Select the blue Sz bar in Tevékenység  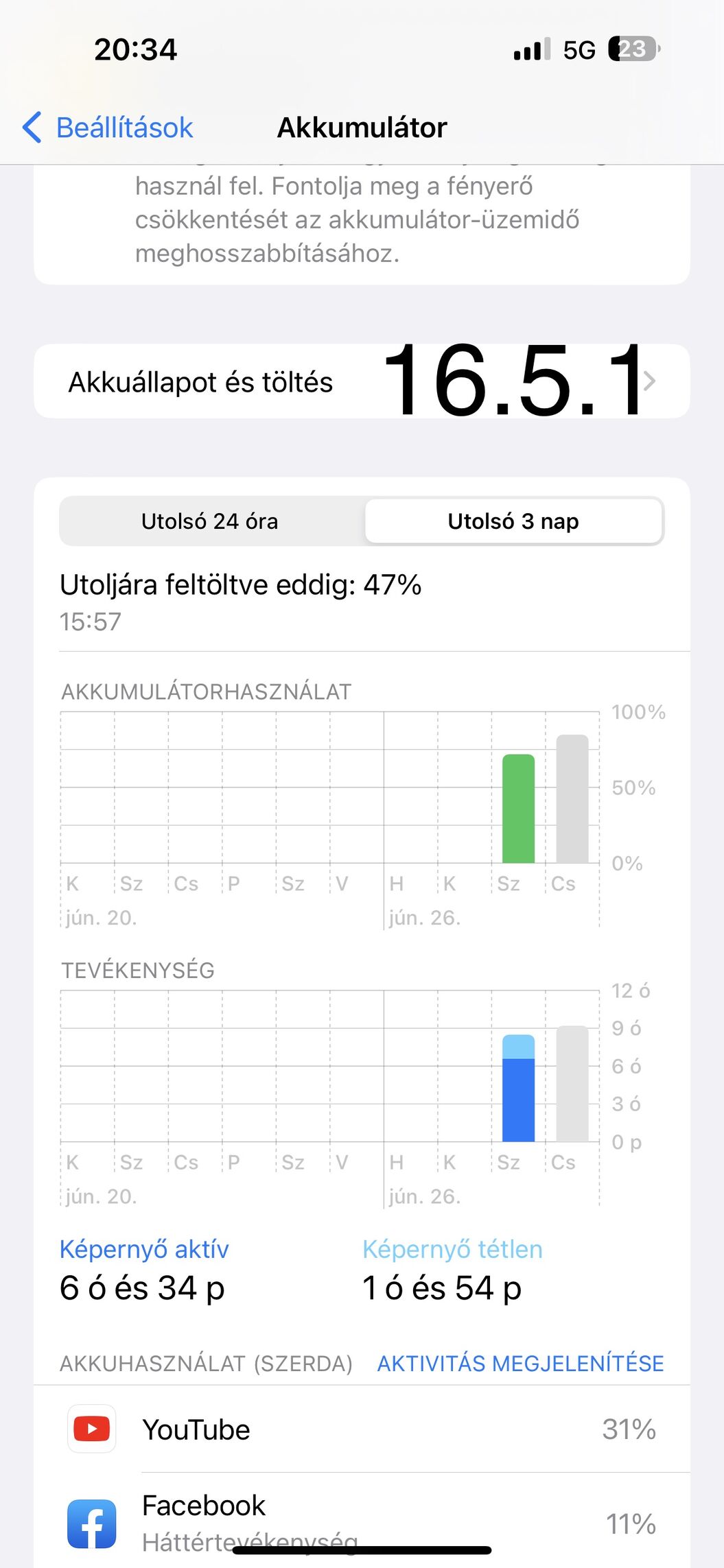518,1088
